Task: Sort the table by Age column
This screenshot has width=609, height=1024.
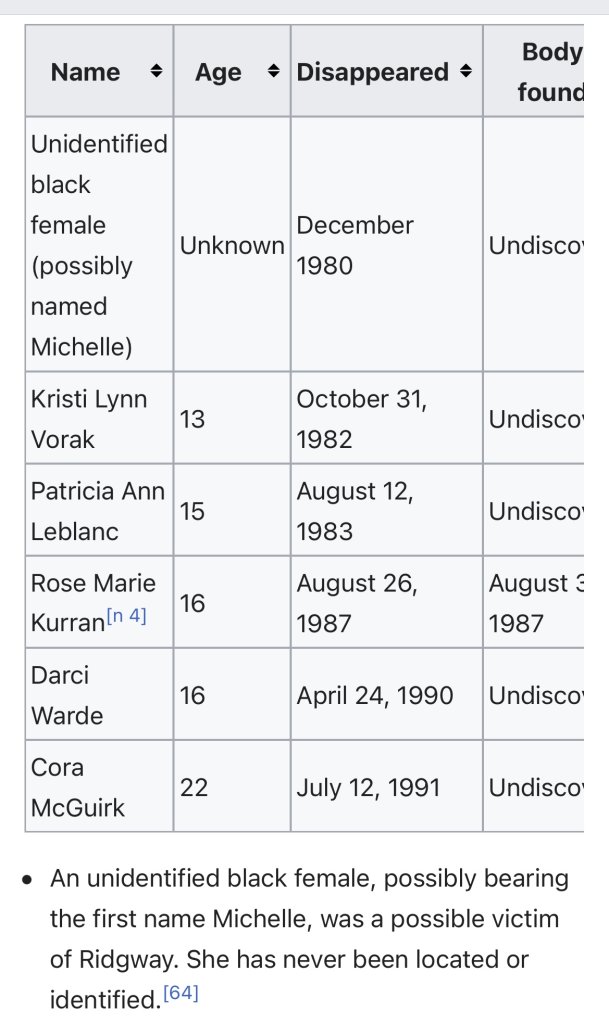Action: coord(274,72)
